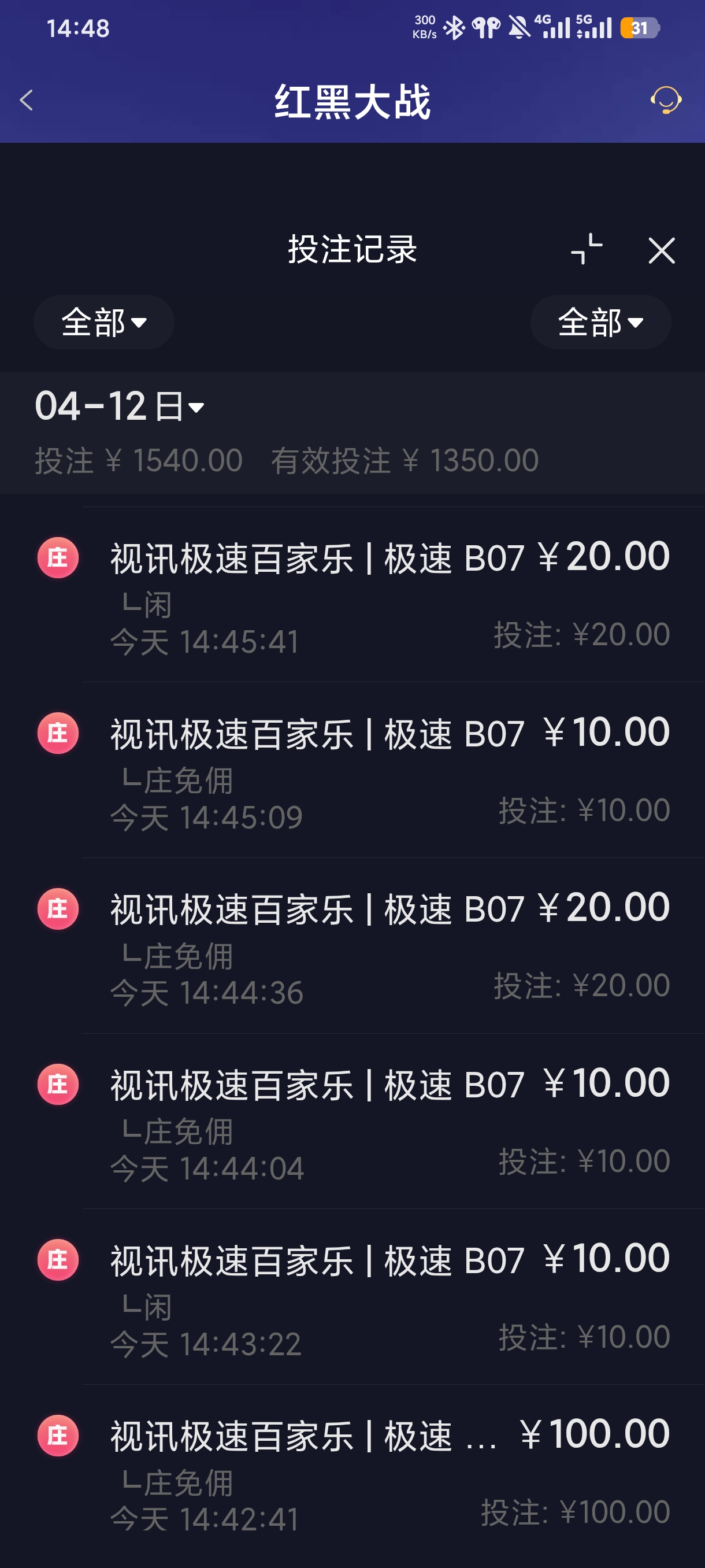The width and height of the screenshot is (705, 1568).
Task: Select the bet record at 14:43:22
Action: point(389,1296)
